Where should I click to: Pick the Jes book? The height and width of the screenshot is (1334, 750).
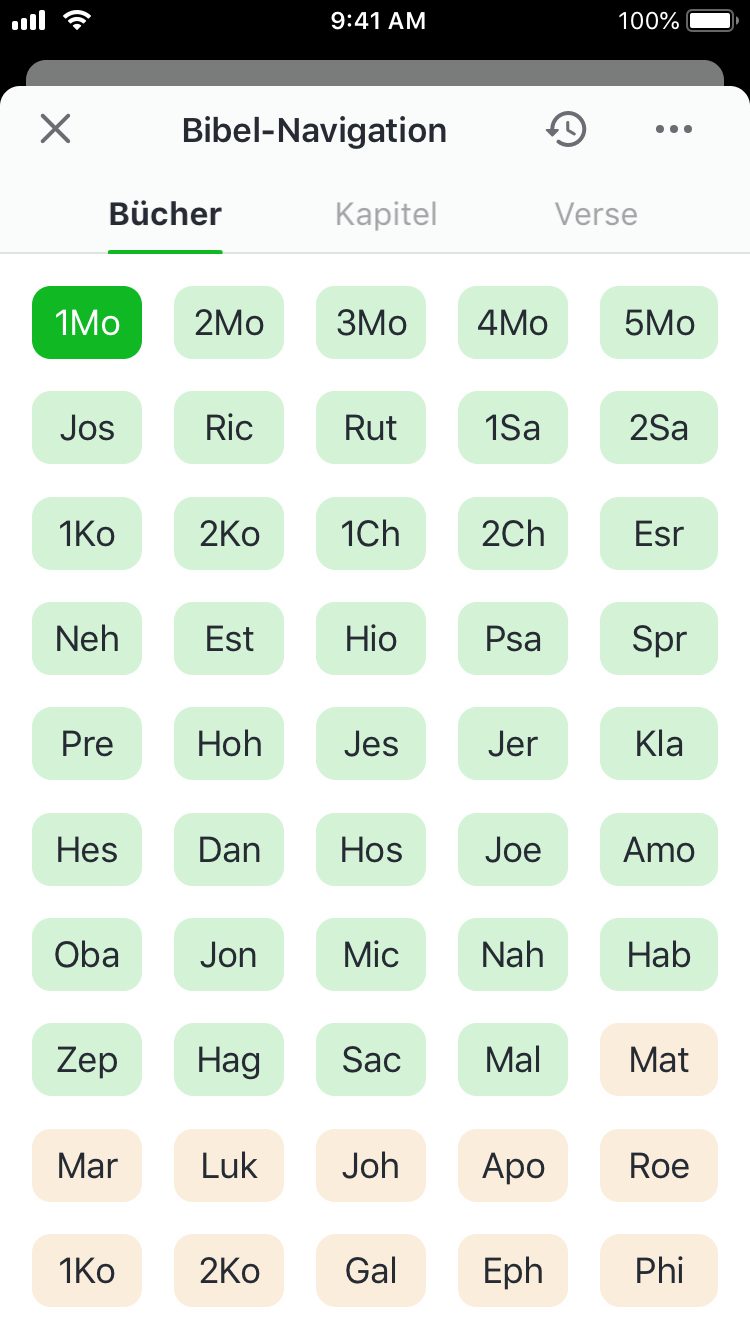point(371,744)
